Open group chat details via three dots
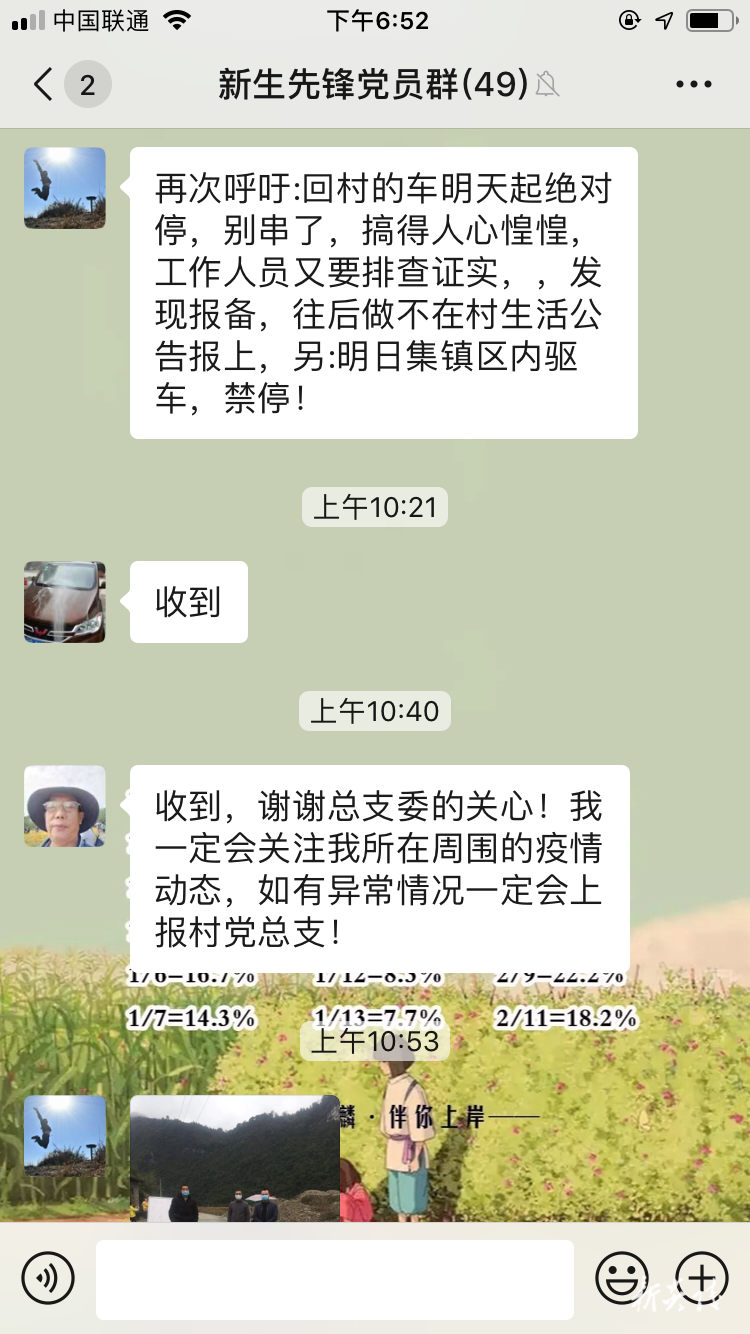Viewport: 750px width, 1334px height. (693, 85)
